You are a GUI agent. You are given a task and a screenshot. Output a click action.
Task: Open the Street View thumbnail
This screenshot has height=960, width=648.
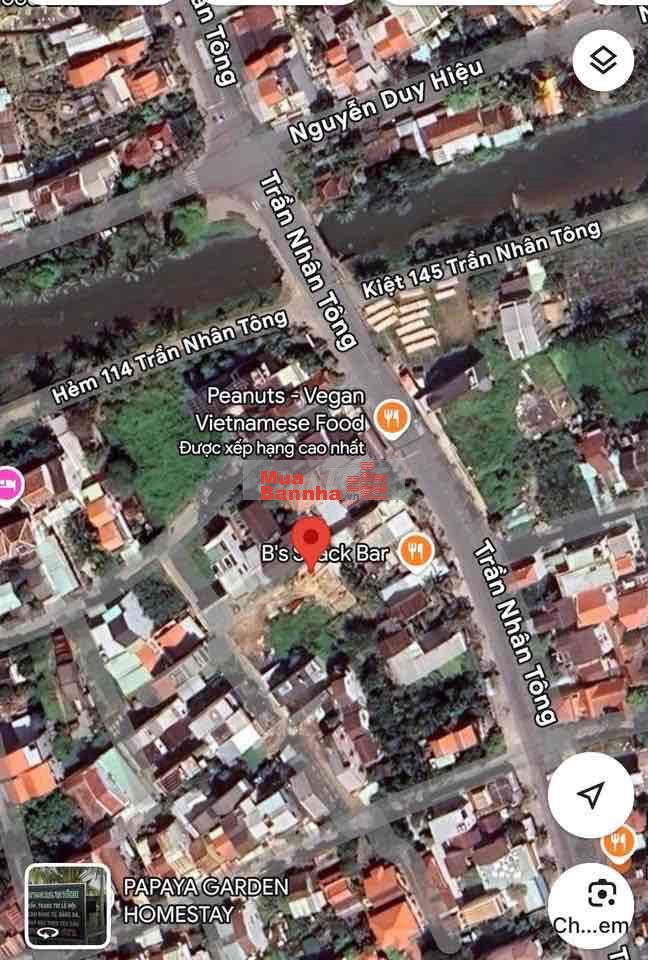pyautogui.click(x=67, y=905)
